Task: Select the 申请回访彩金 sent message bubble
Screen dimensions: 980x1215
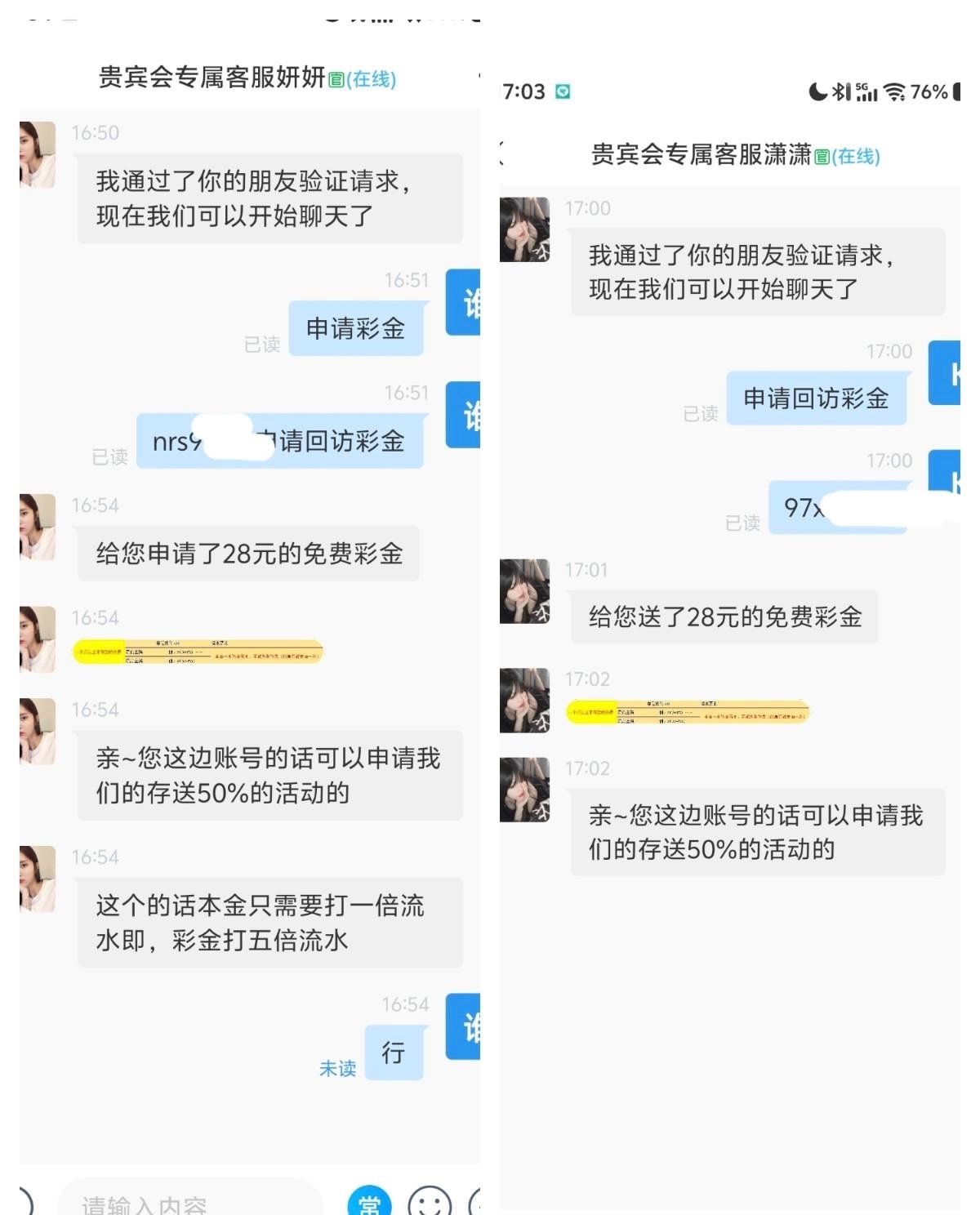Action: (817, 398)
